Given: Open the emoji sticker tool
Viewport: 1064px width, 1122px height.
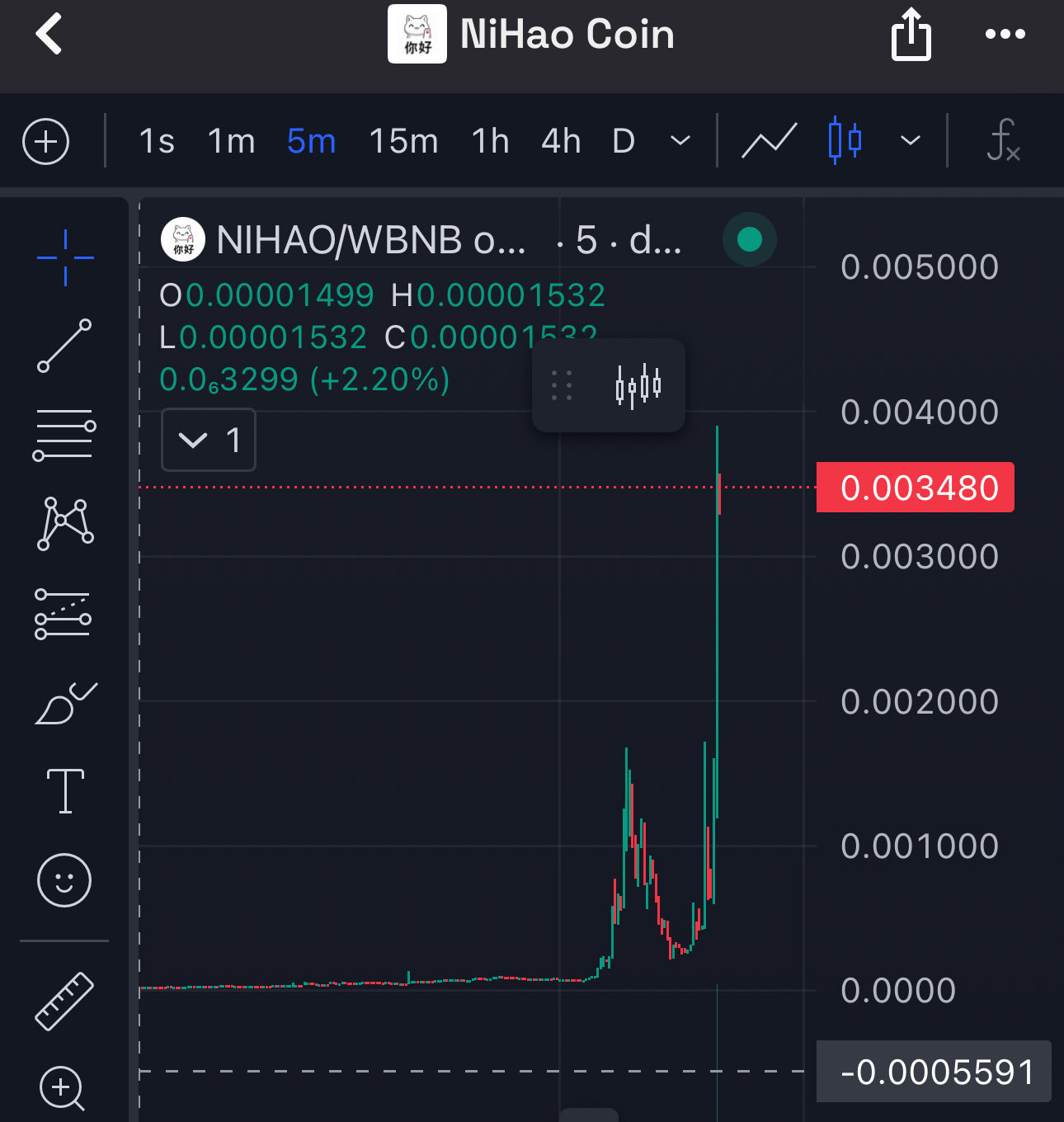Looking at the screenshot, I should pos(64,879).
